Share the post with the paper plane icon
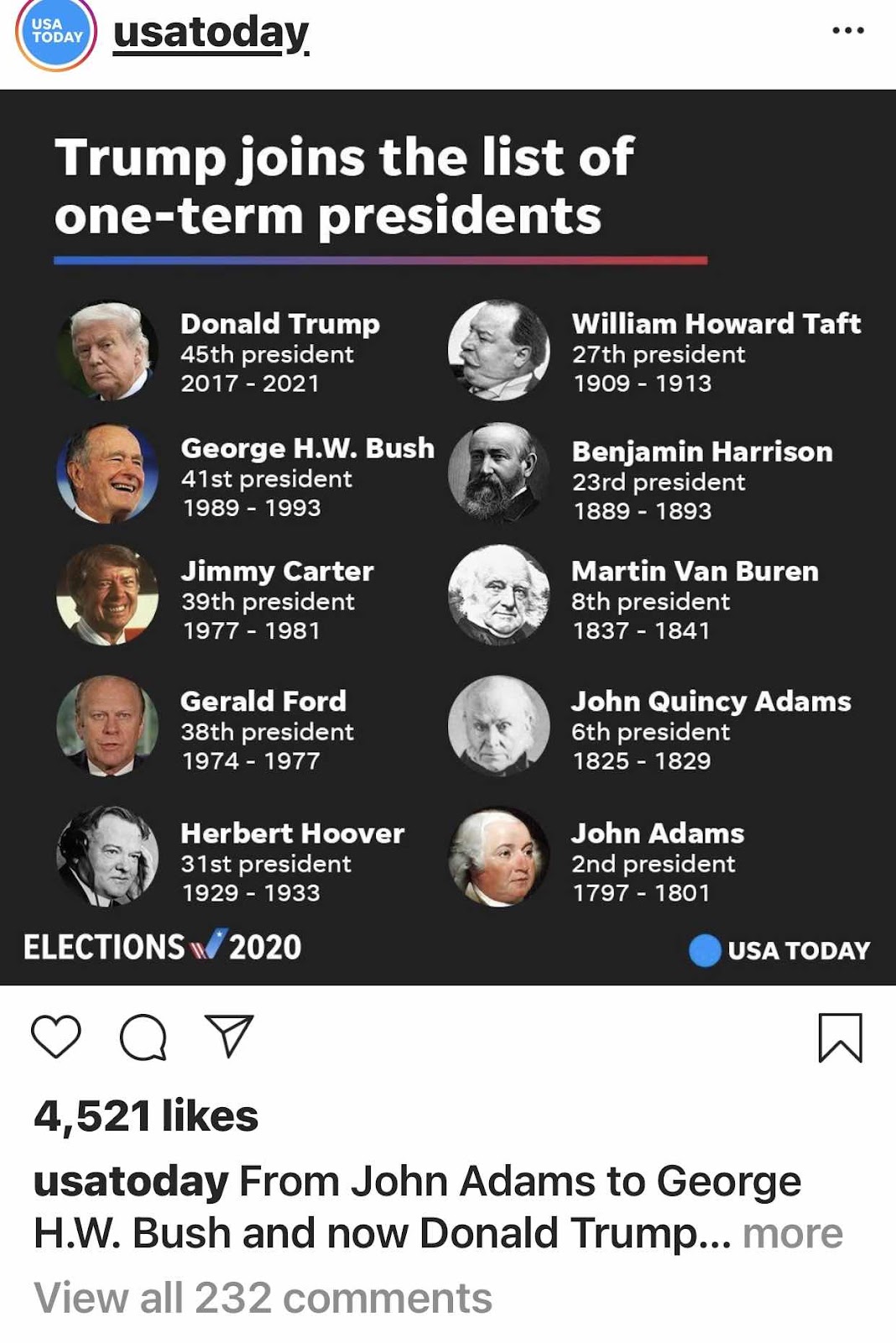 click(x=229, y=1036)
